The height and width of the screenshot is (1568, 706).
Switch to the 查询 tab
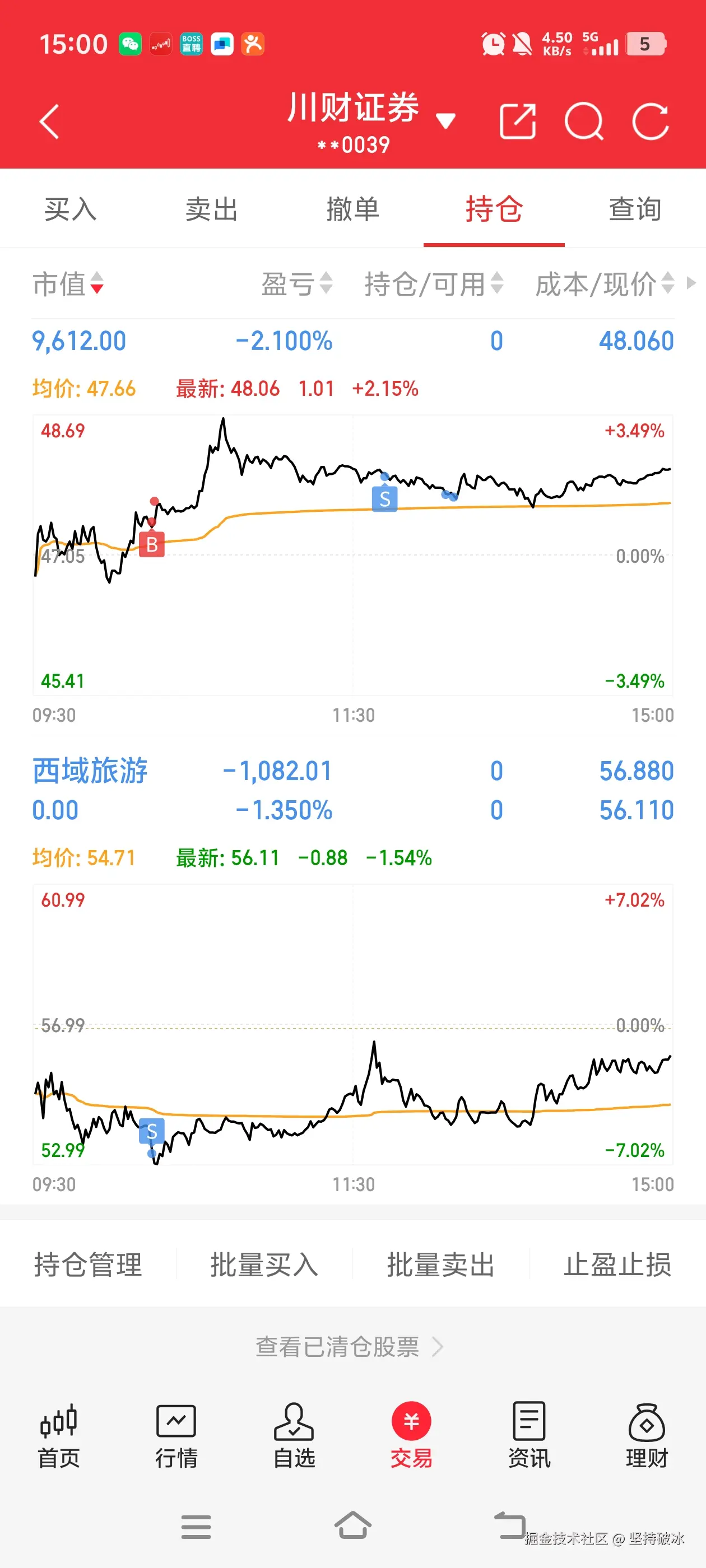coord(634,209)
